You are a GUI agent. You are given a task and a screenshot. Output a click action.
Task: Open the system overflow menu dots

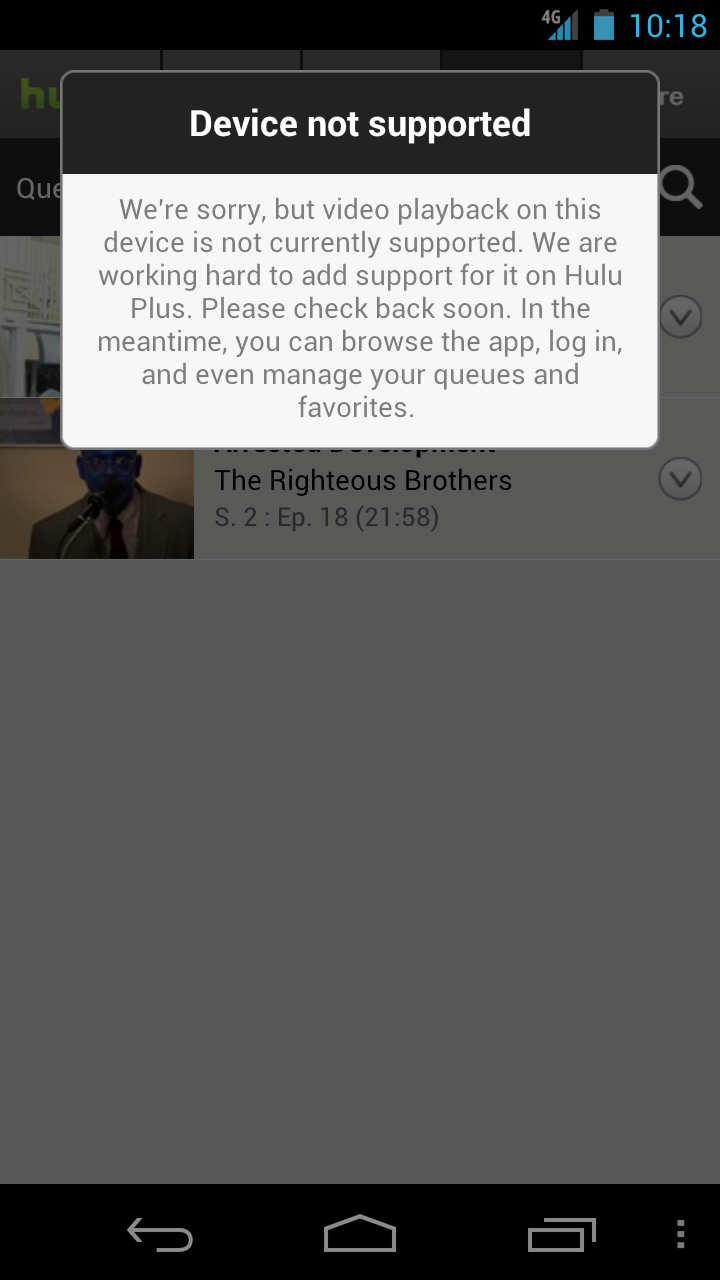680,1234
